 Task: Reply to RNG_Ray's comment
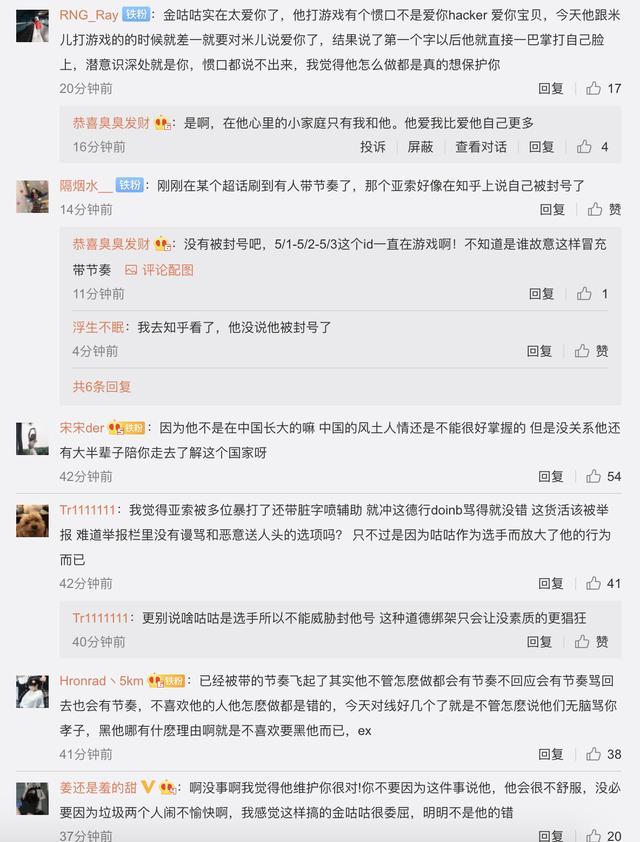[551, 88]
